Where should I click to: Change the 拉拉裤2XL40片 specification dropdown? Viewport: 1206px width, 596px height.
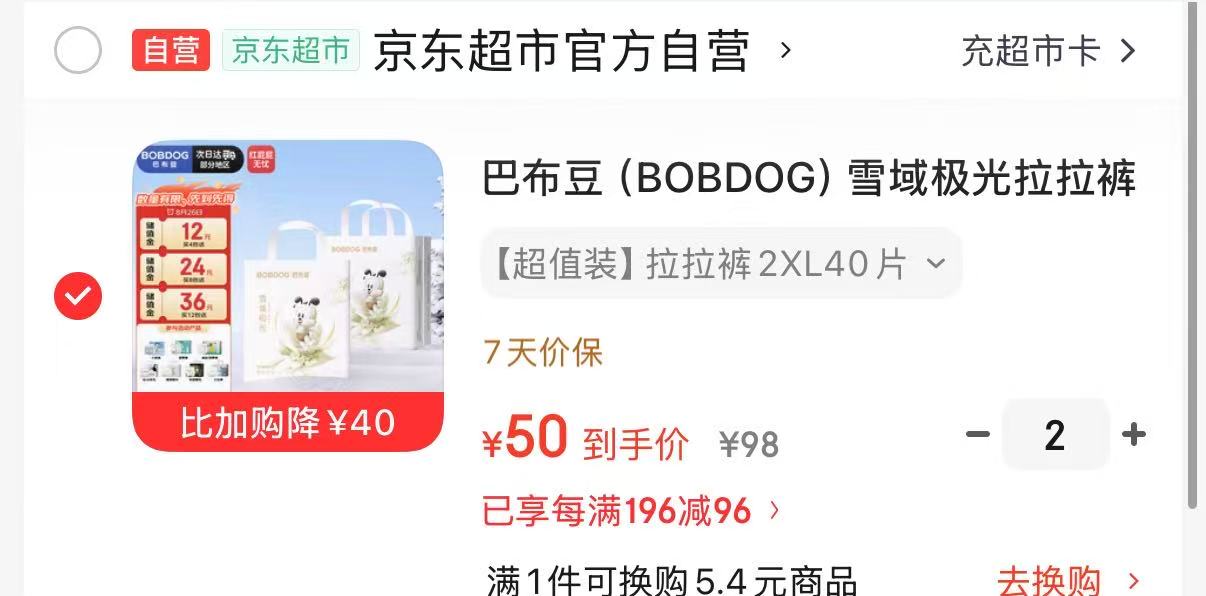721,264
